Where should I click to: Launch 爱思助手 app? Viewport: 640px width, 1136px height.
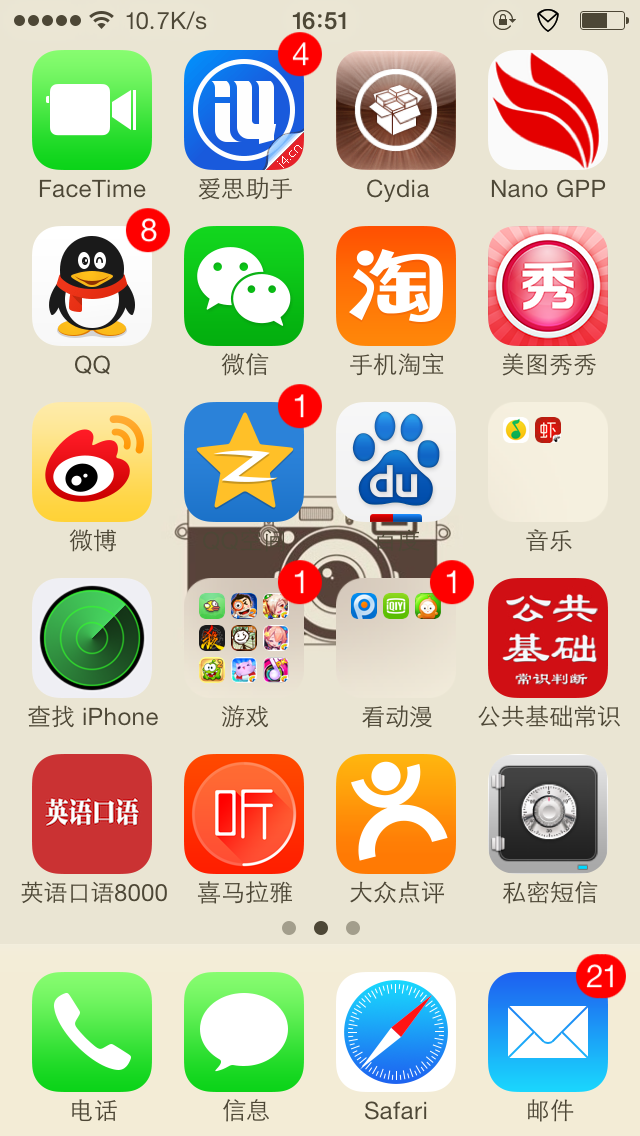pyautogui.click(x=244, y=110)
